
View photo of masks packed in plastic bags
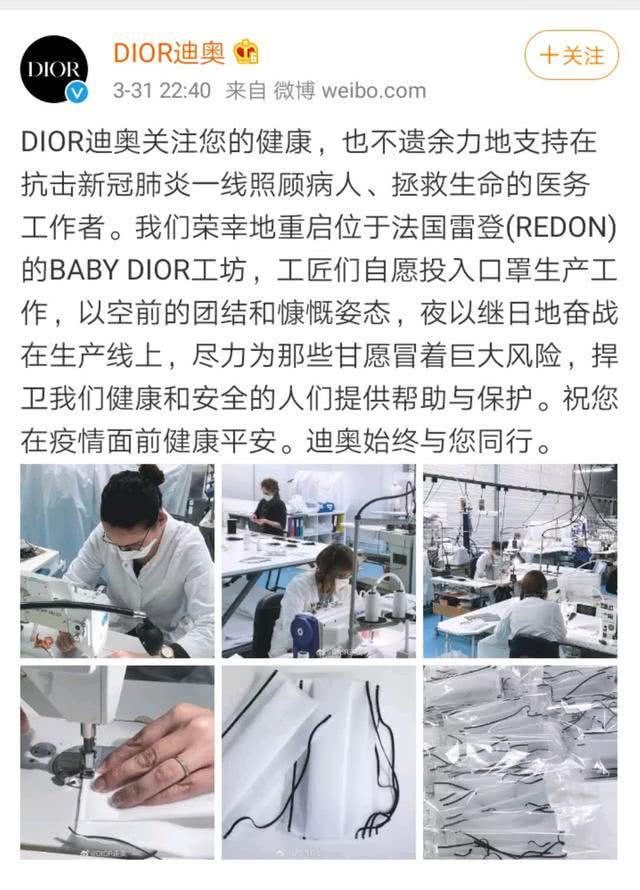click(519, 762)
